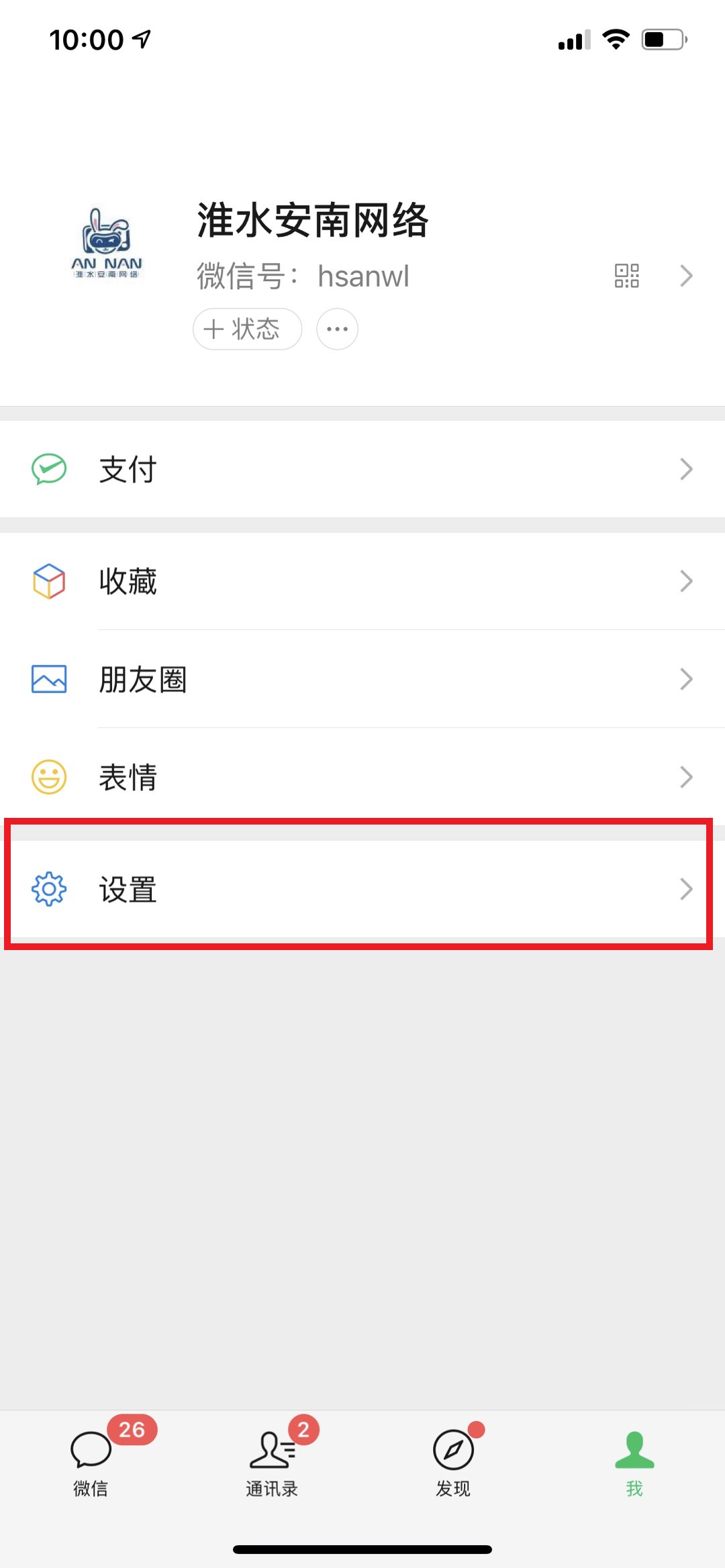
Task: Tap the profile chevron next to hsanwl
Action: pos(685,276)
